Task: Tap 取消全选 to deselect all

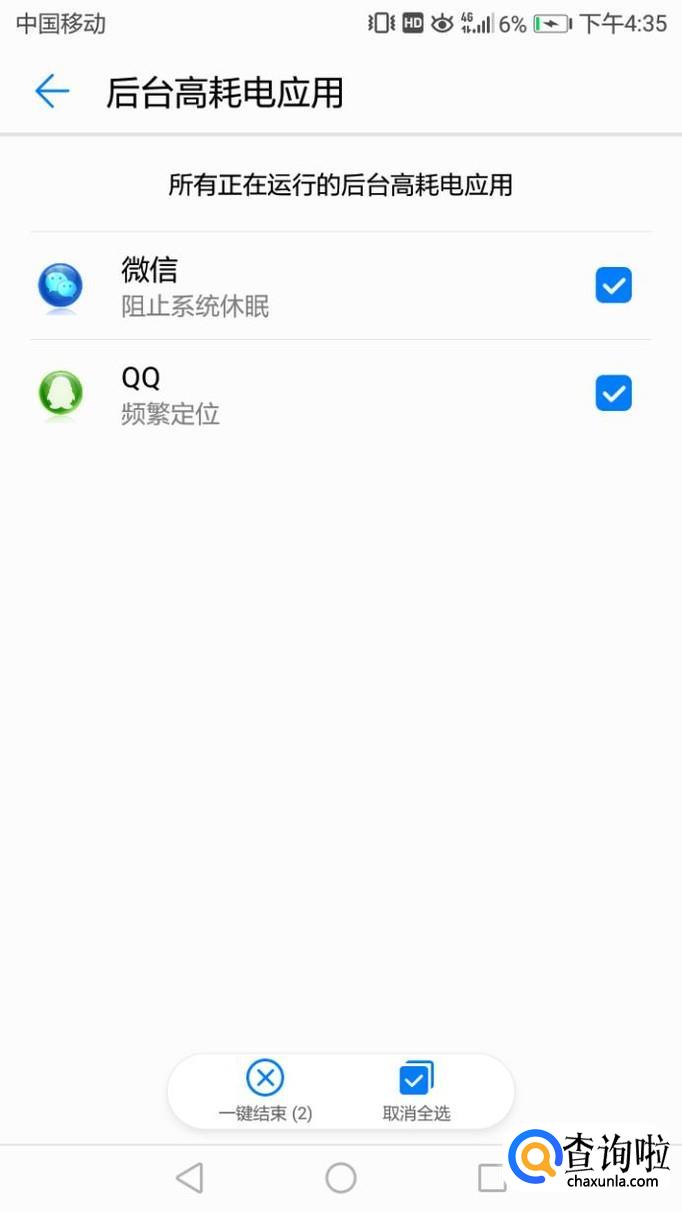Action: (416, 1090)
